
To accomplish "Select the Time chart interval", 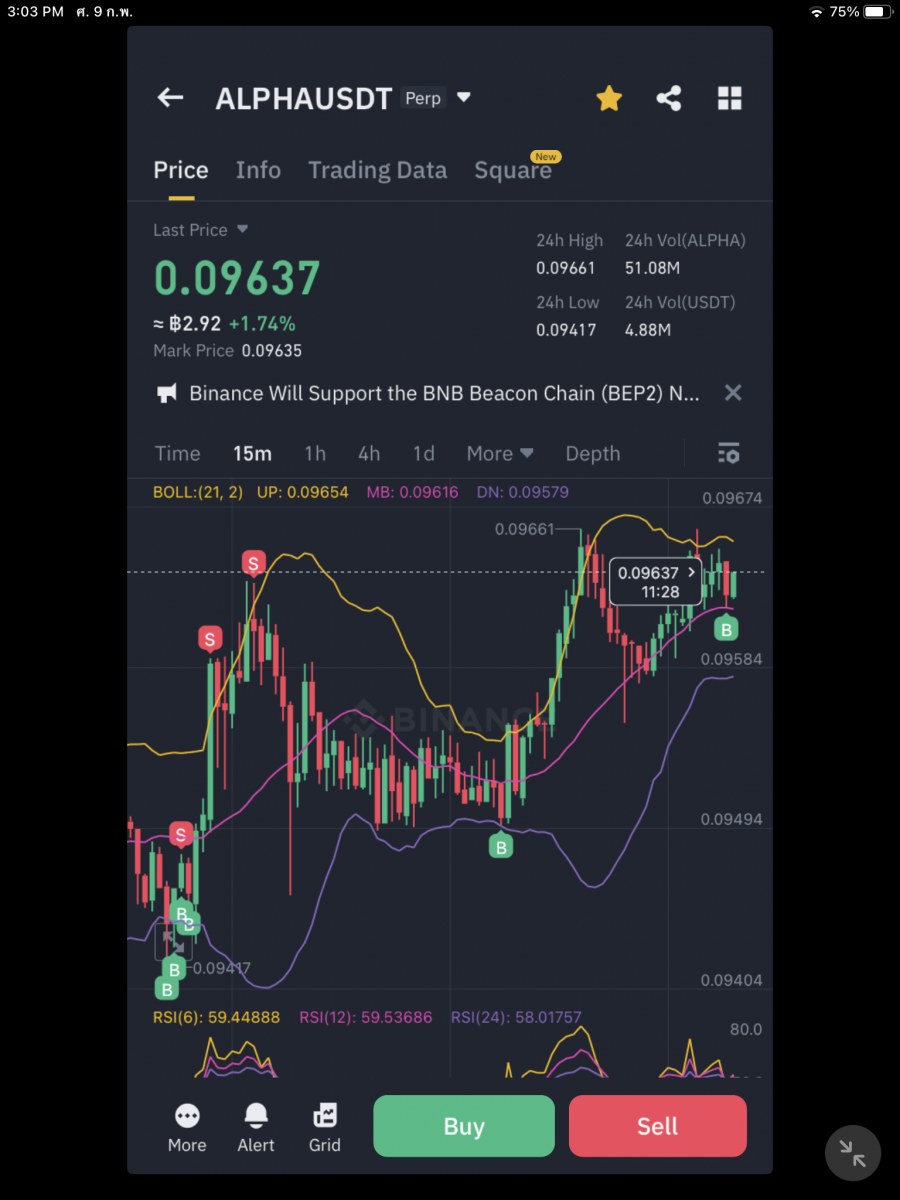I will (x=177, y=454).
